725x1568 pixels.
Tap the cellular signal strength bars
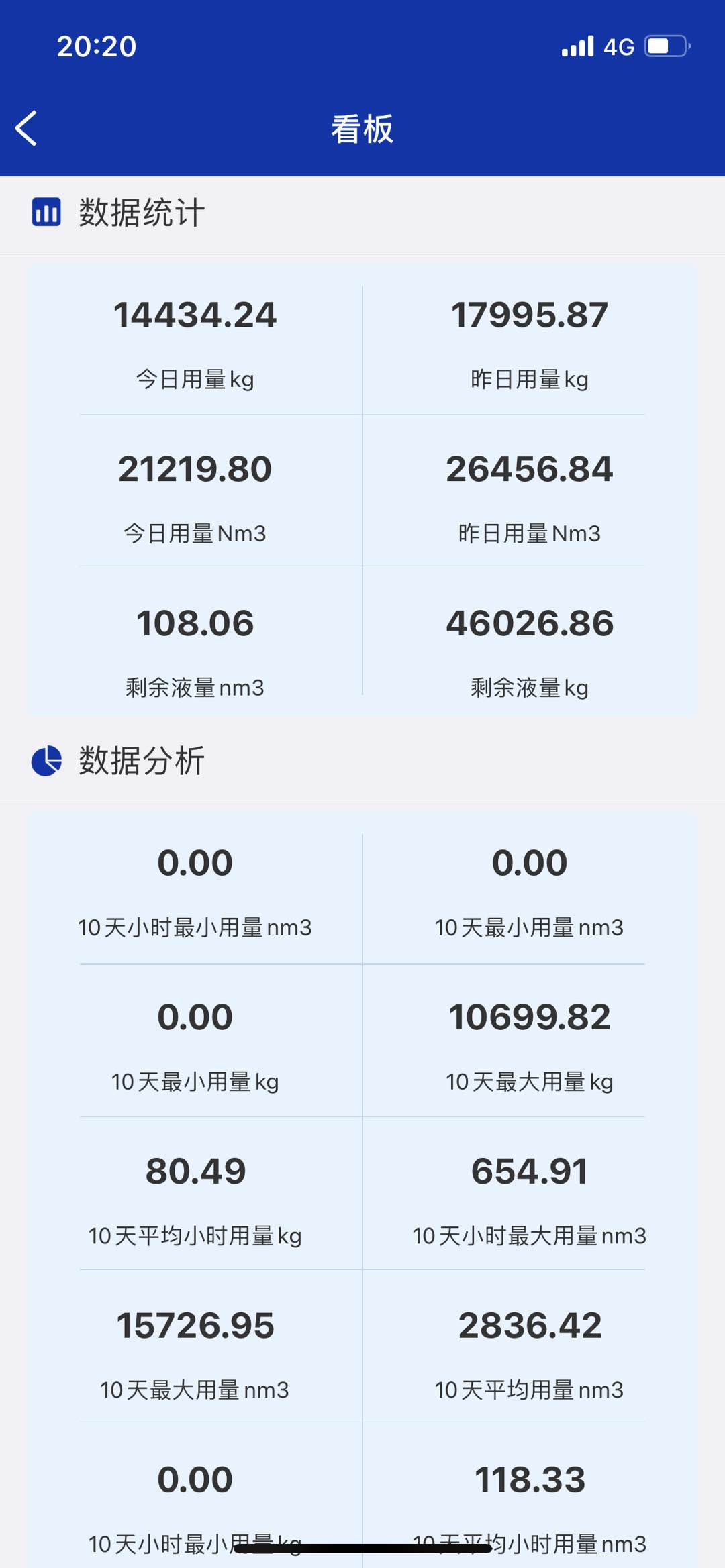click(577, 46)
